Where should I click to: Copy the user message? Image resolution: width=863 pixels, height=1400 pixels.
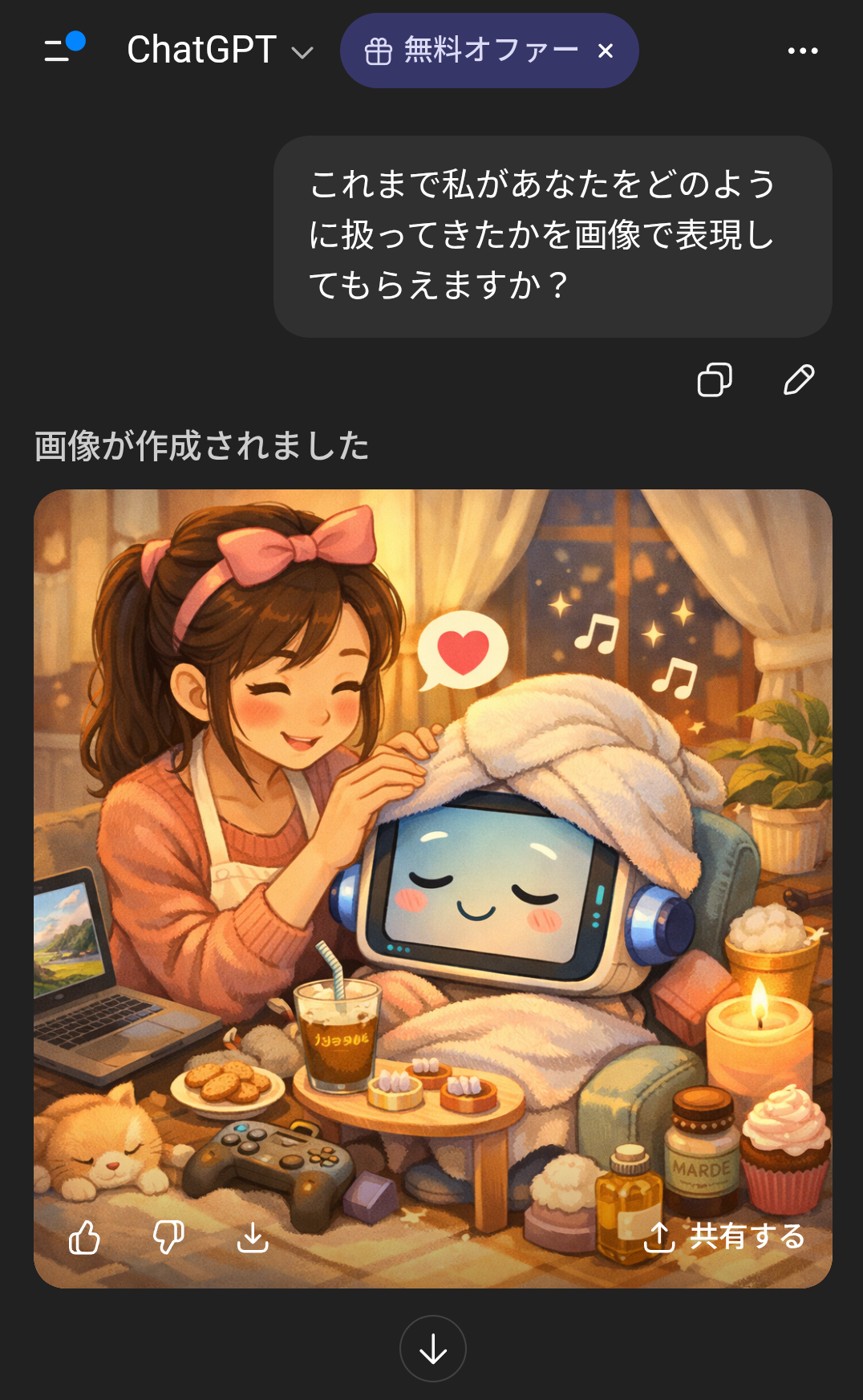[715, 379]
